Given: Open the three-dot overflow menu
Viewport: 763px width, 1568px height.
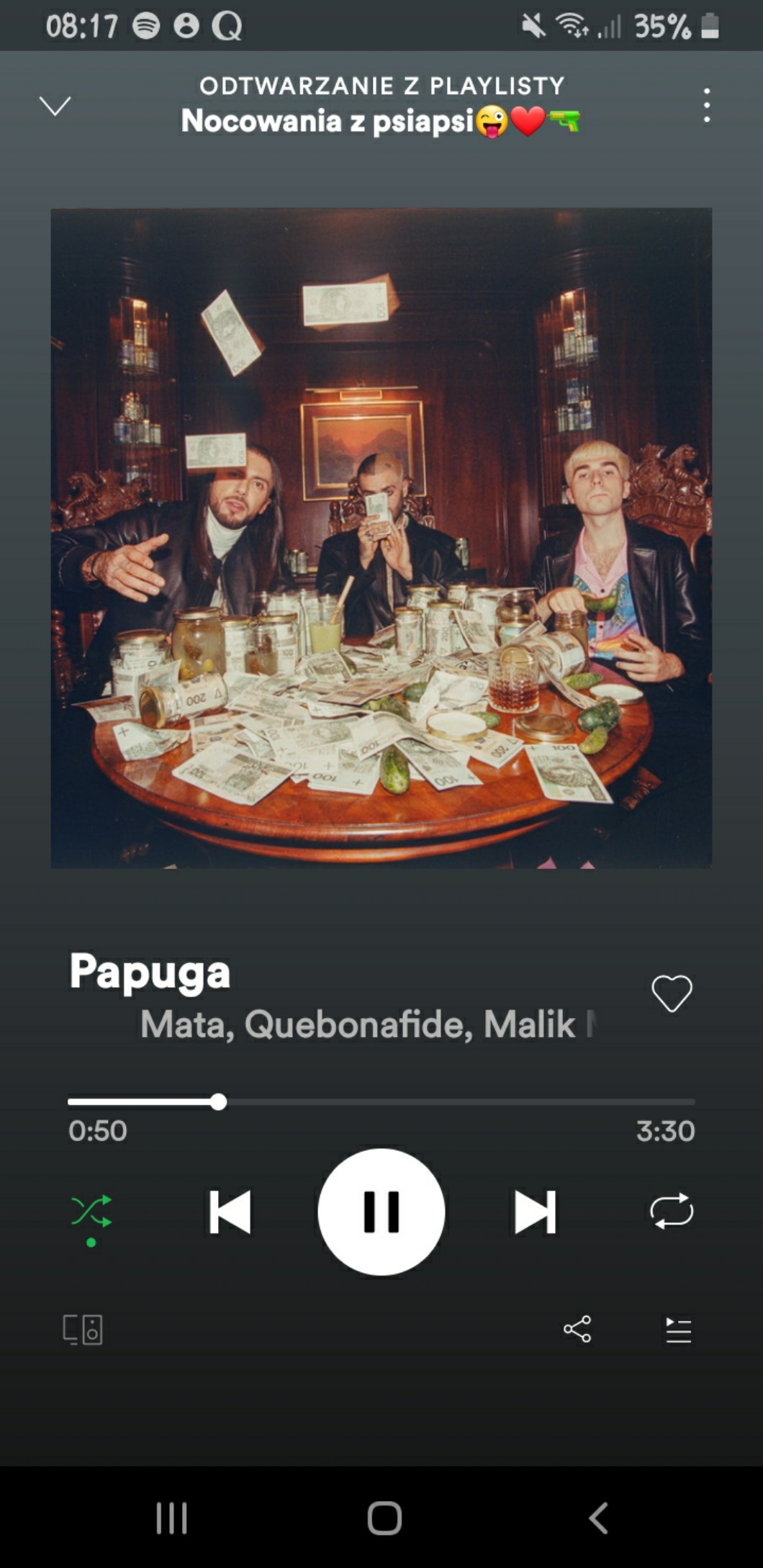Looking at the screenshot, I should coord(707,105).
